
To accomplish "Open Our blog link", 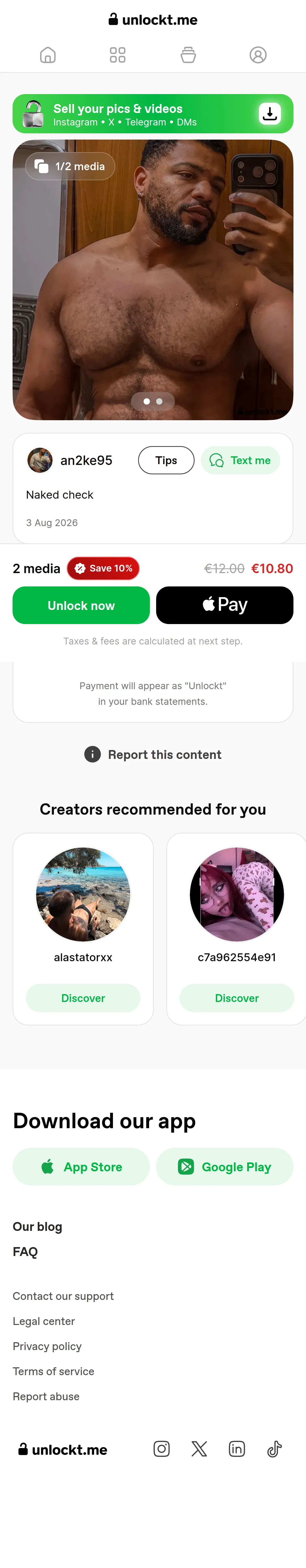I will pyautogui.click(x=37, y=1226).
